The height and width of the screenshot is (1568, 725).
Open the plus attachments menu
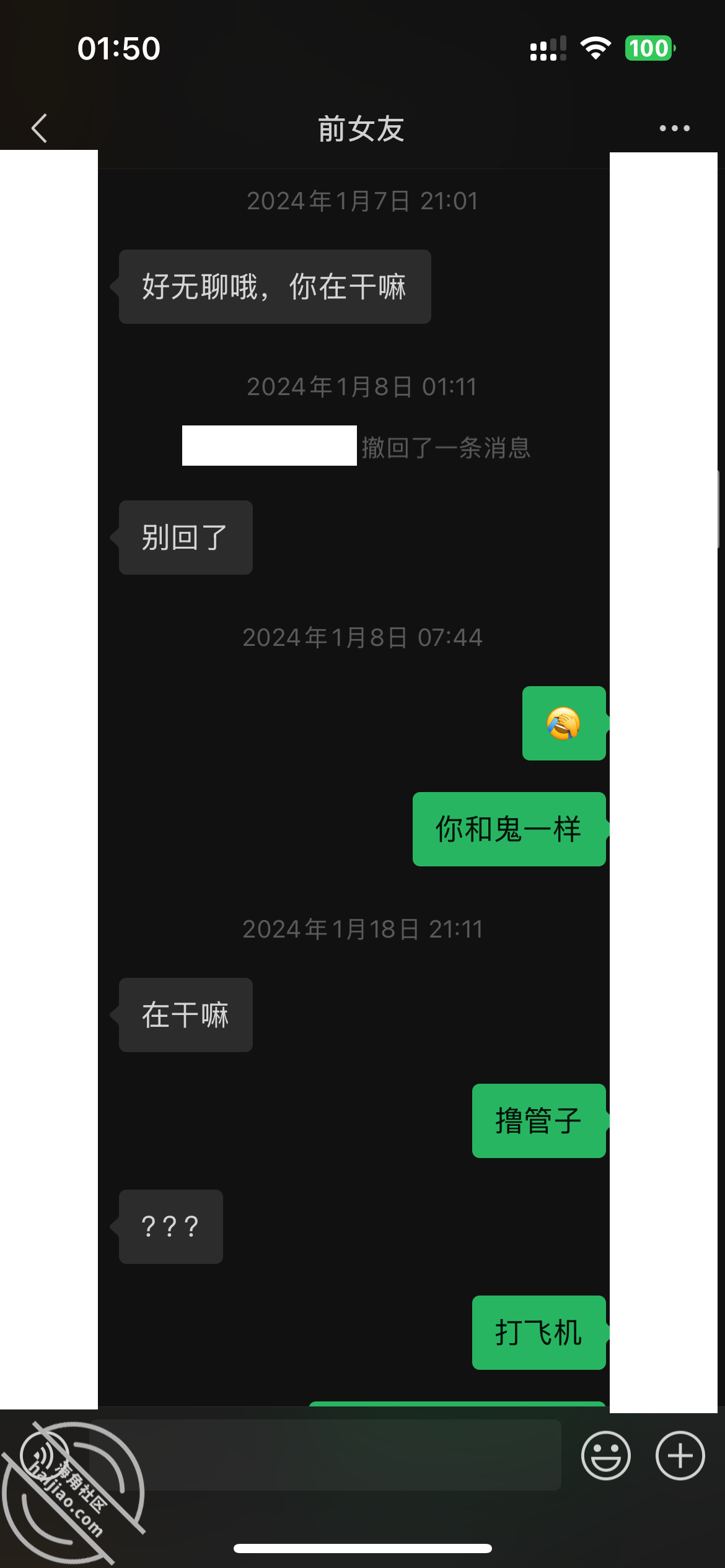pos(680,1455)
